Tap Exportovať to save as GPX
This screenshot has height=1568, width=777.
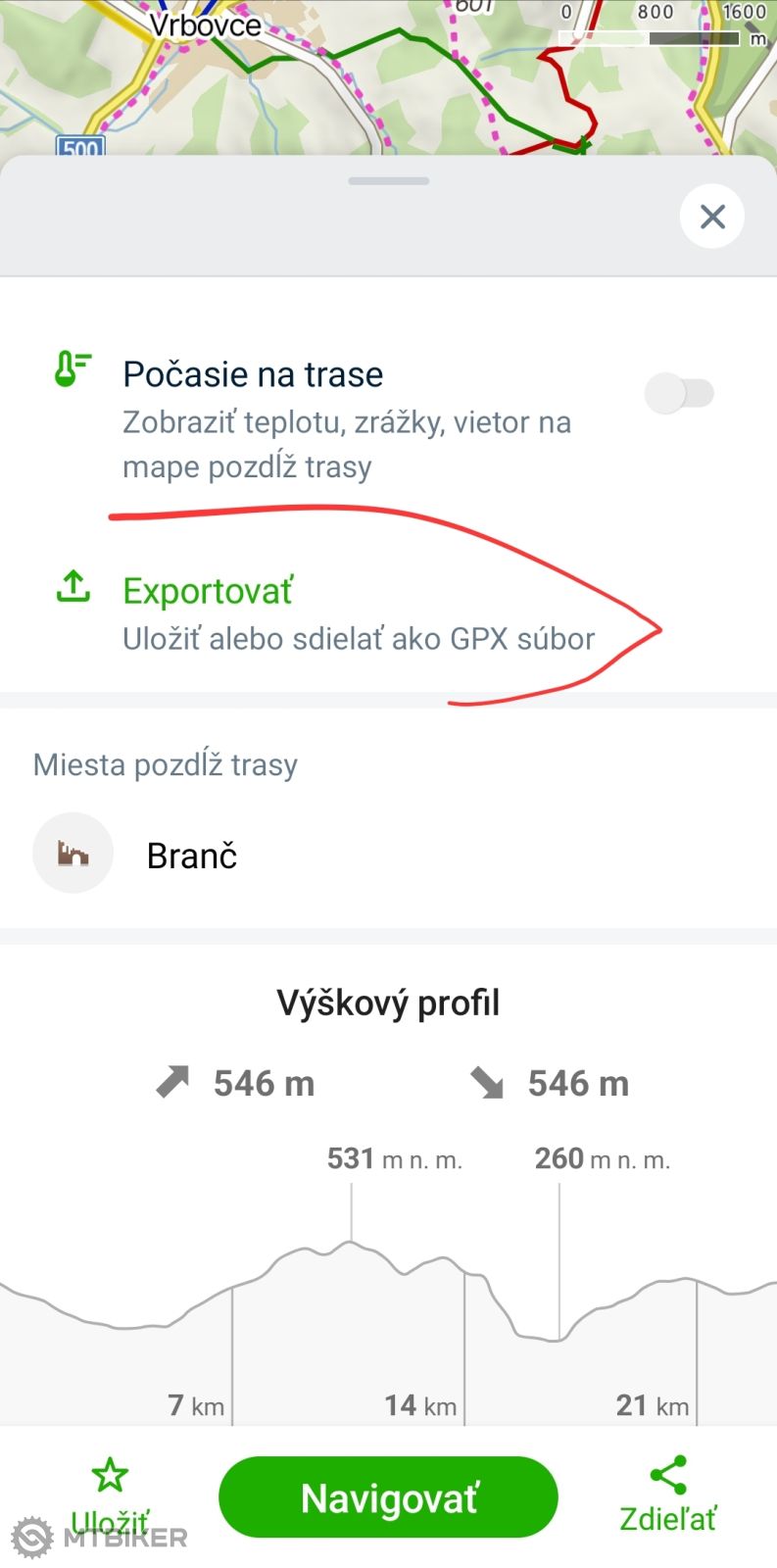click(x=208, y=592)
